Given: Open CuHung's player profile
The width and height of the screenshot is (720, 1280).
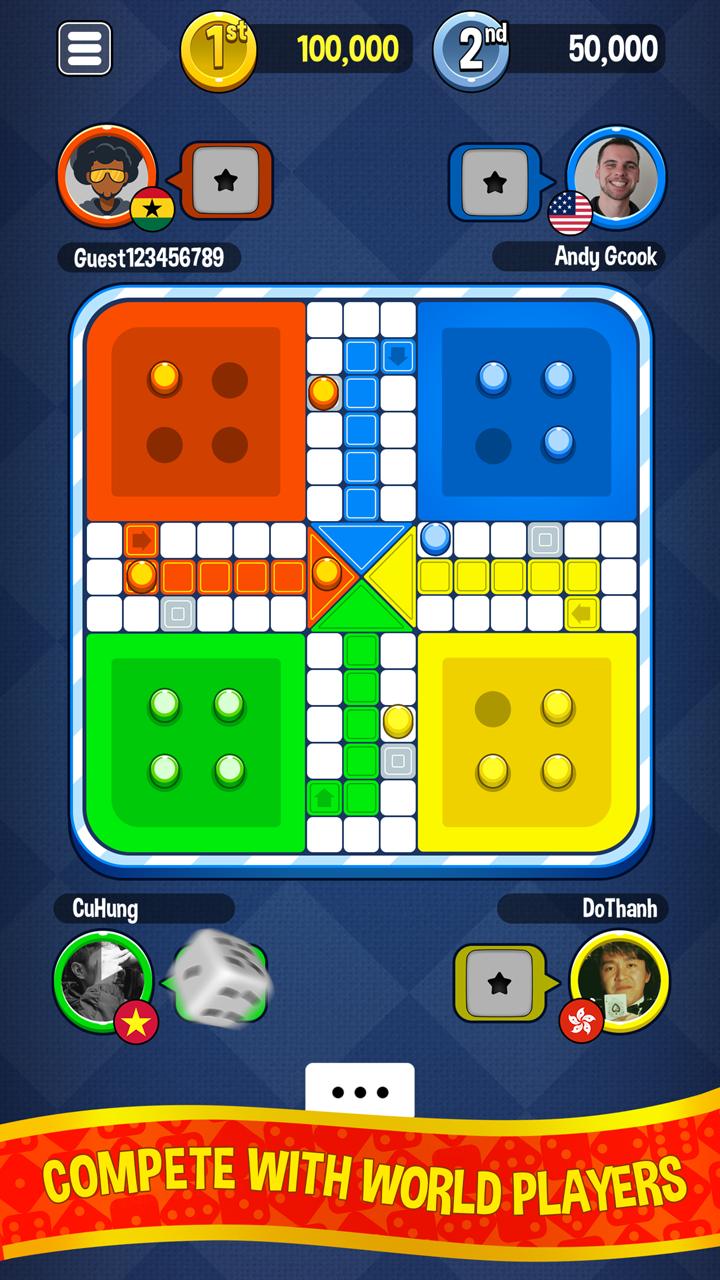Looking at the screenshot, I should point(103,979).
